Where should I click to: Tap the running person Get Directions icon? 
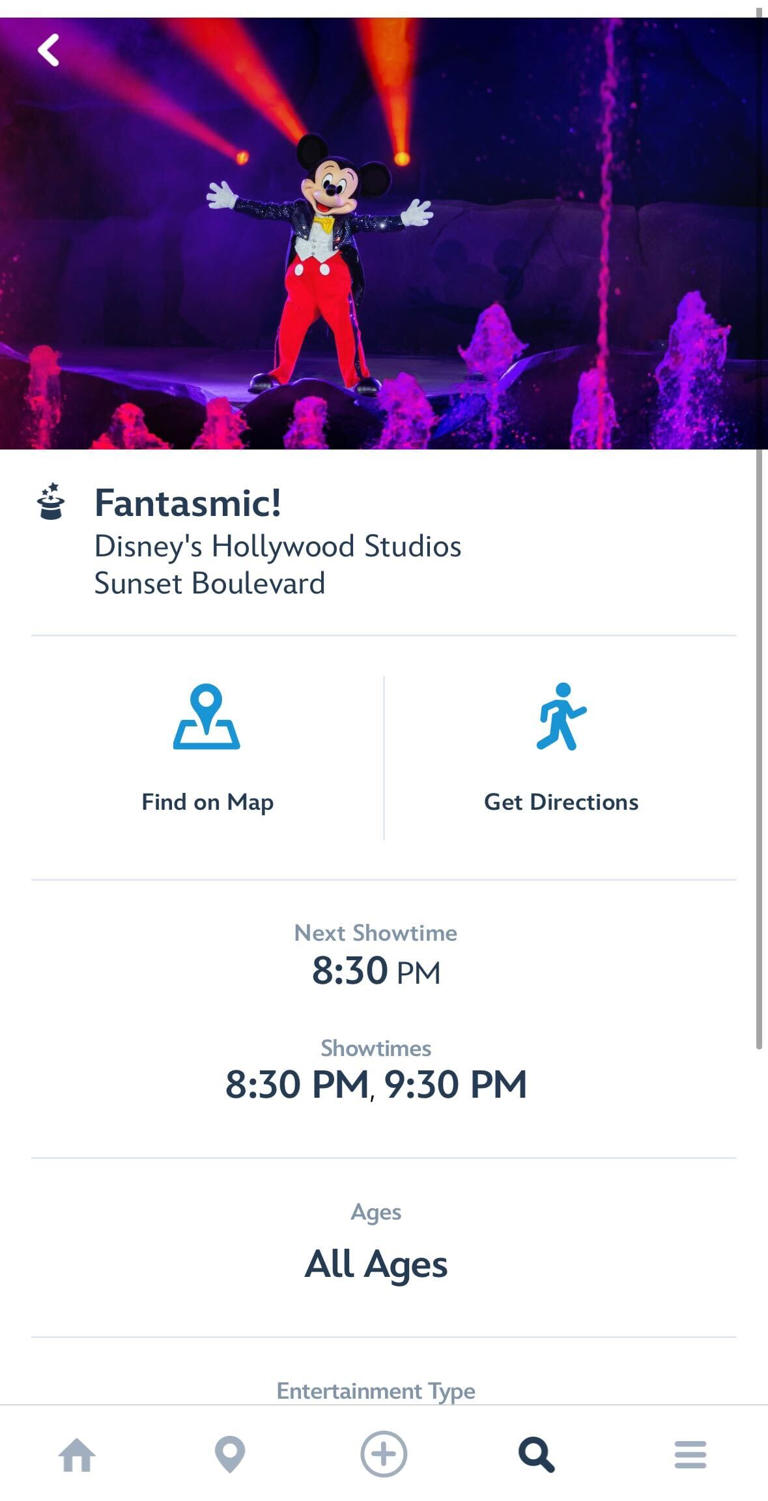coord(561,716)
